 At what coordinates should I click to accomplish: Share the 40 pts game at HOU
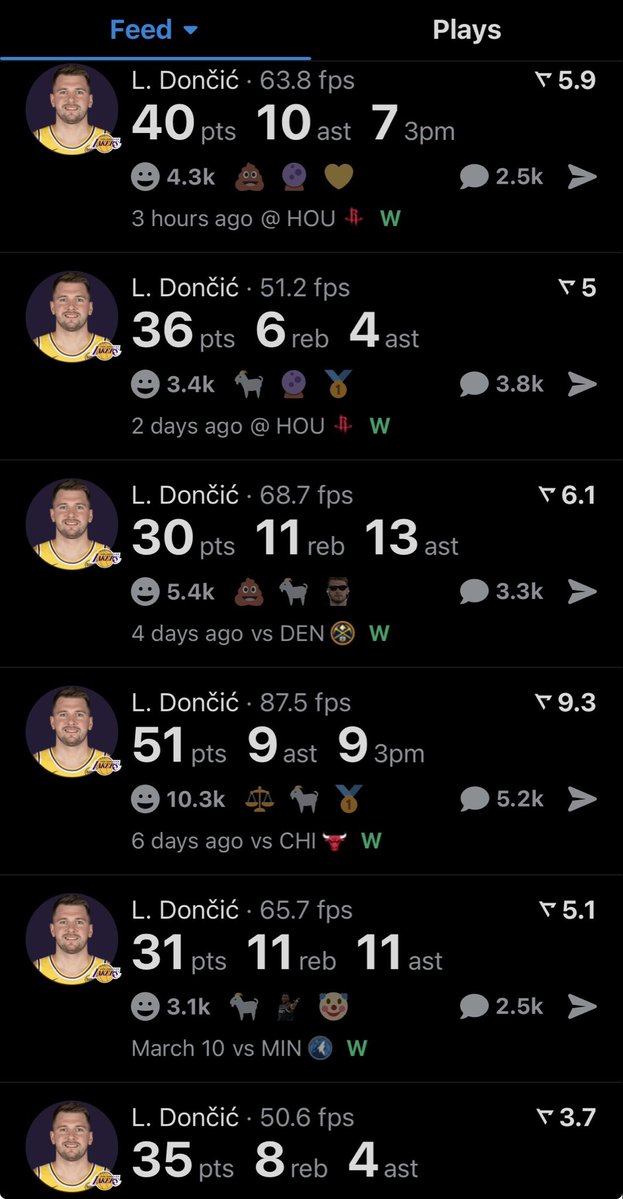coord(582,177)
